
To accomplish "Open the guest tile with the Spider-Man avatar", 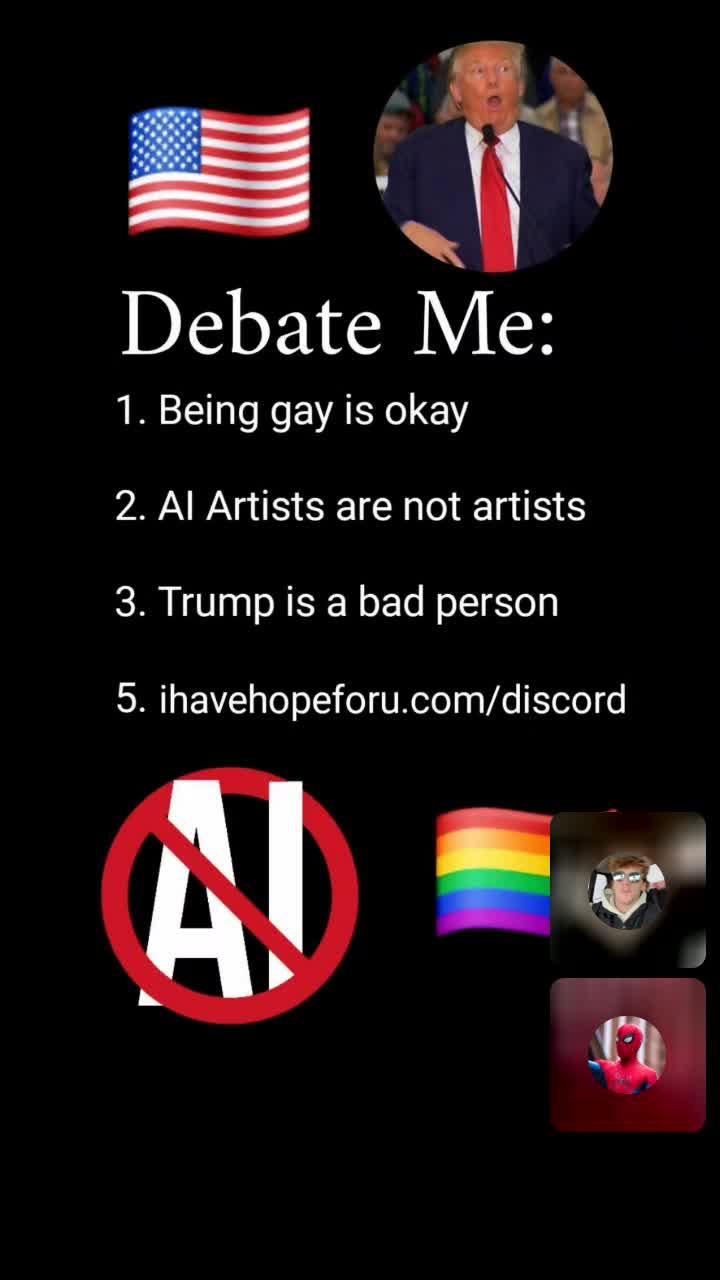I will coord(628,1055).
